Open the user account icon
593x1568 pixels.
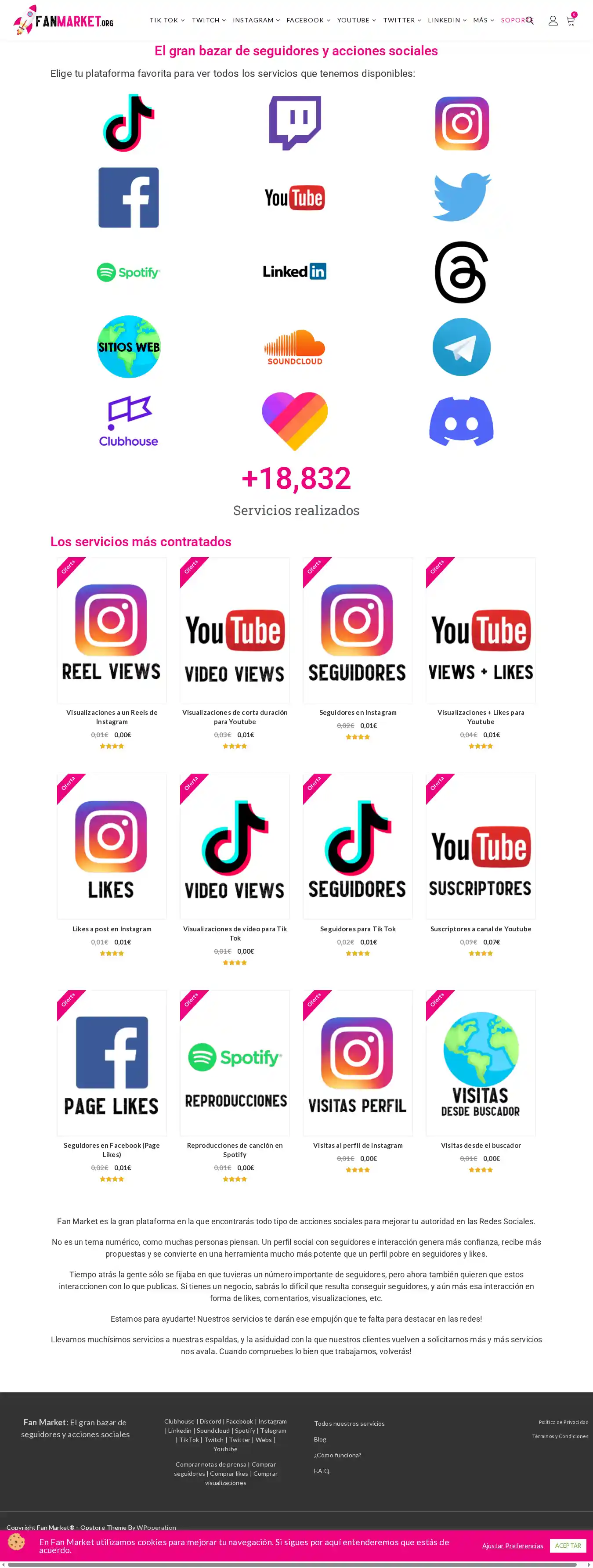click(x=553, y=21)
